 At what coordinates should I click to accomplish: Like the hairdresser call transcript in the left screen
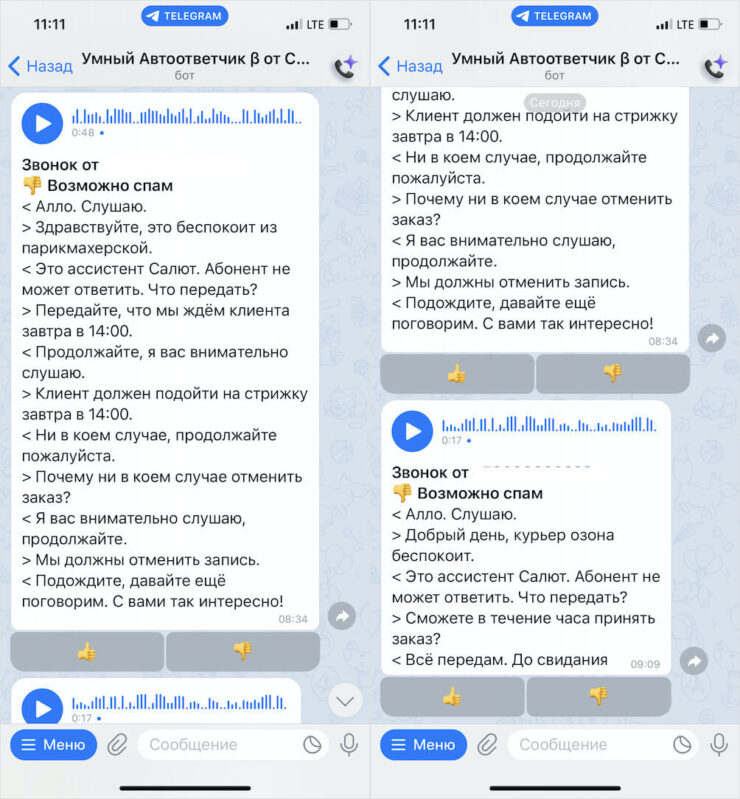[87, 651]
